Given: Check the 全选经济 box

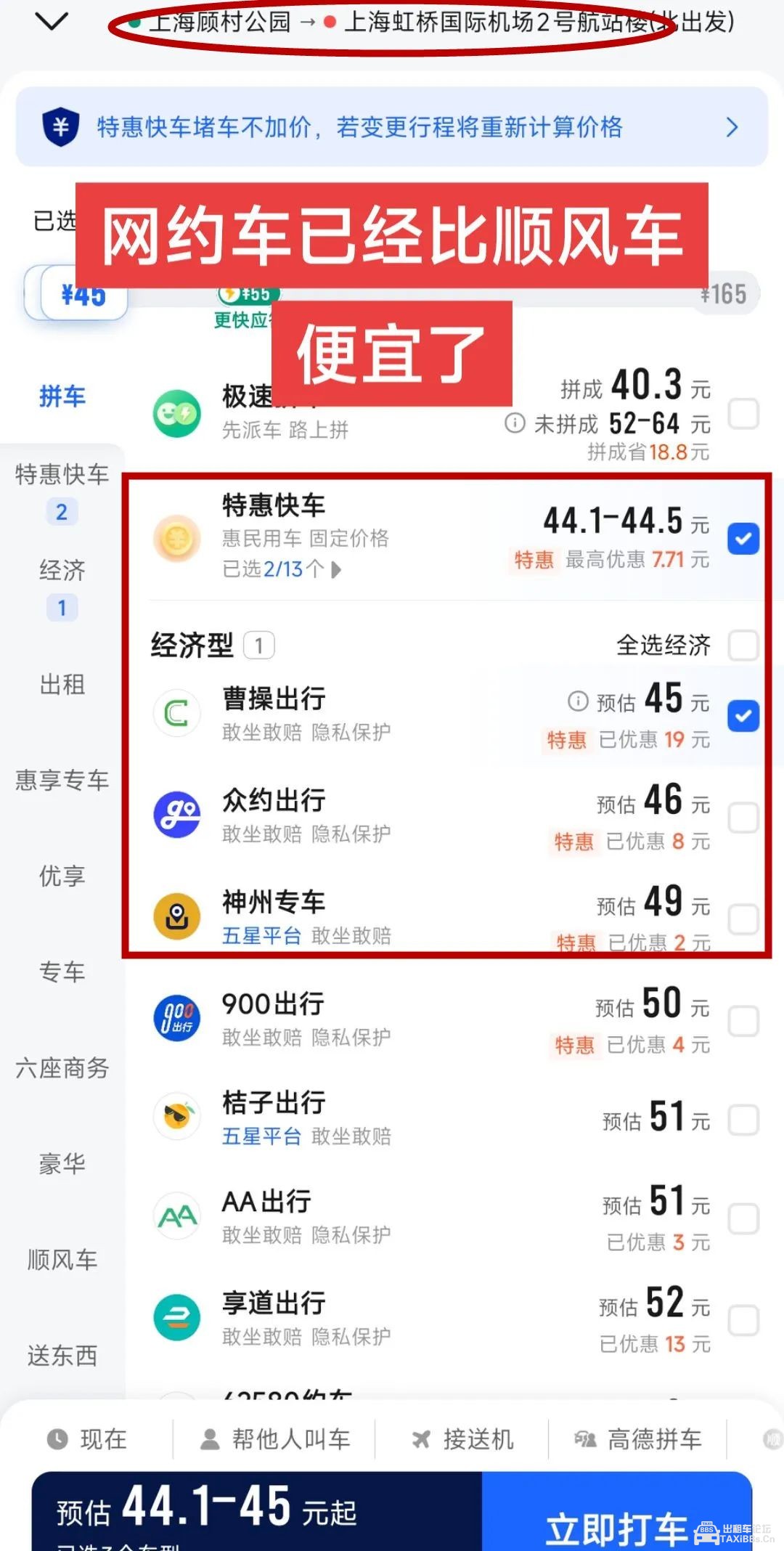Looking at the screenshot, I should click(743, 645).
